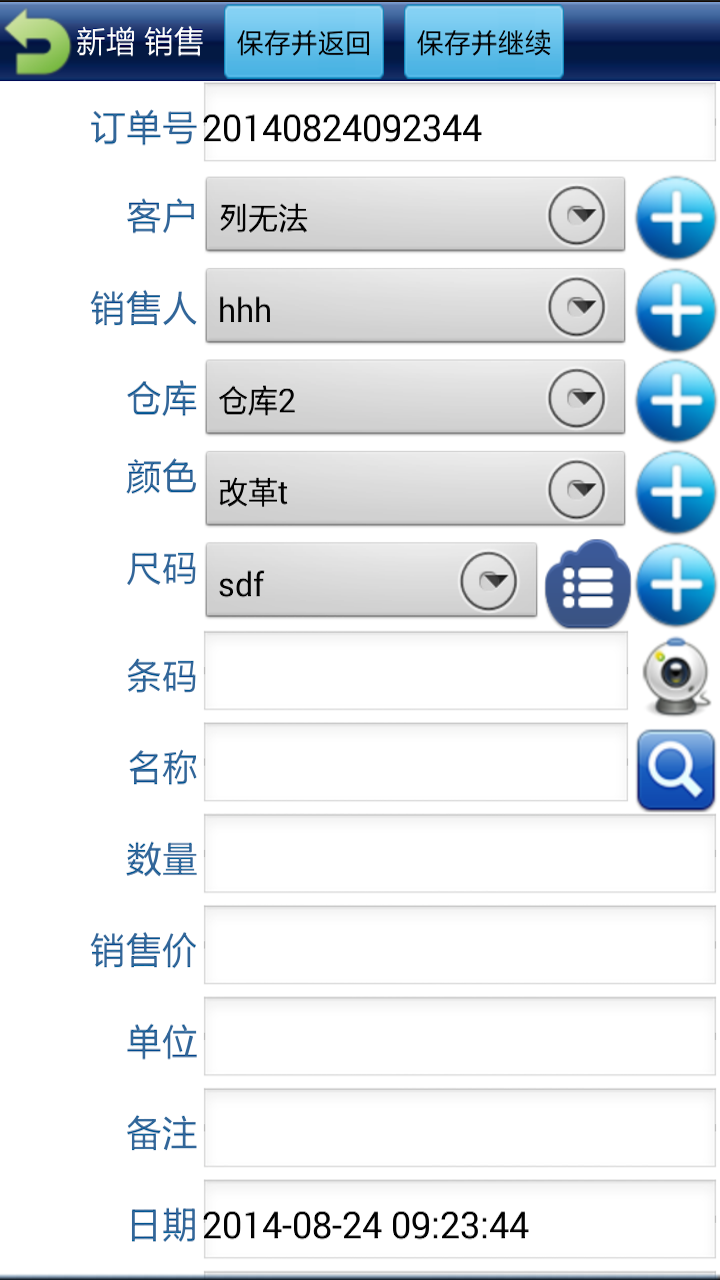Tap the plus icon next to 颜色 dropdown
This screenshot has height=1280, width=720.
[x=676, y=491]
